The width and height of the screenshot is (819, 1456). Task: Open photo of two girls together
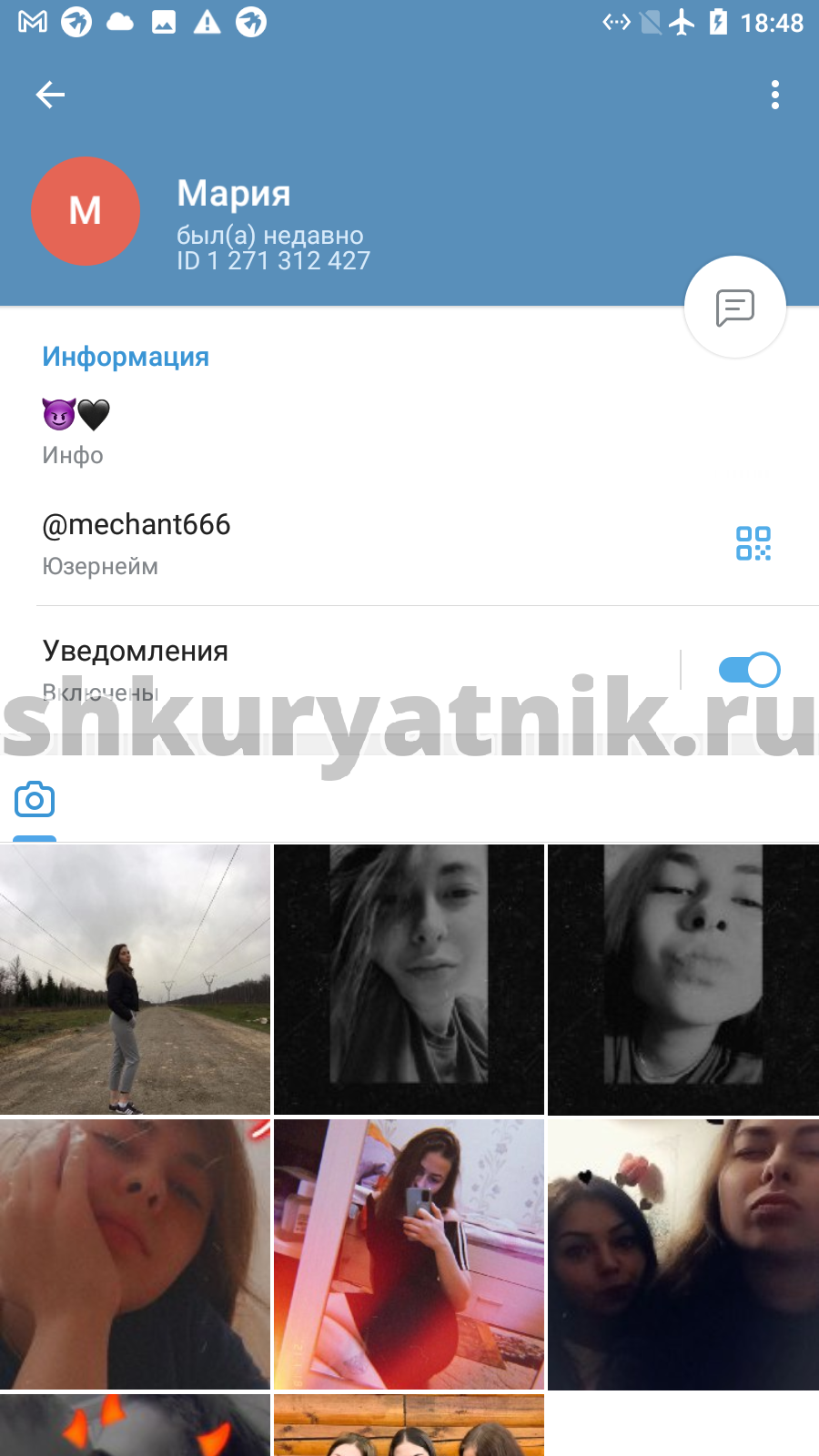click(683, 1254)
